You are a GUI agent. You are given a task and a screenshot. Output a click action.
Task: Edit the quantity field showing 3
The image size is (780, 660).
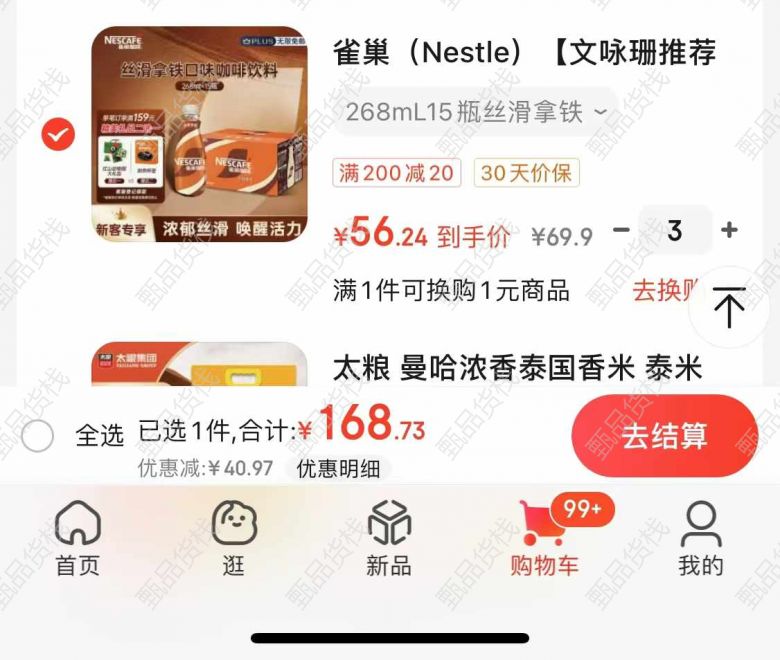point(675,231)
